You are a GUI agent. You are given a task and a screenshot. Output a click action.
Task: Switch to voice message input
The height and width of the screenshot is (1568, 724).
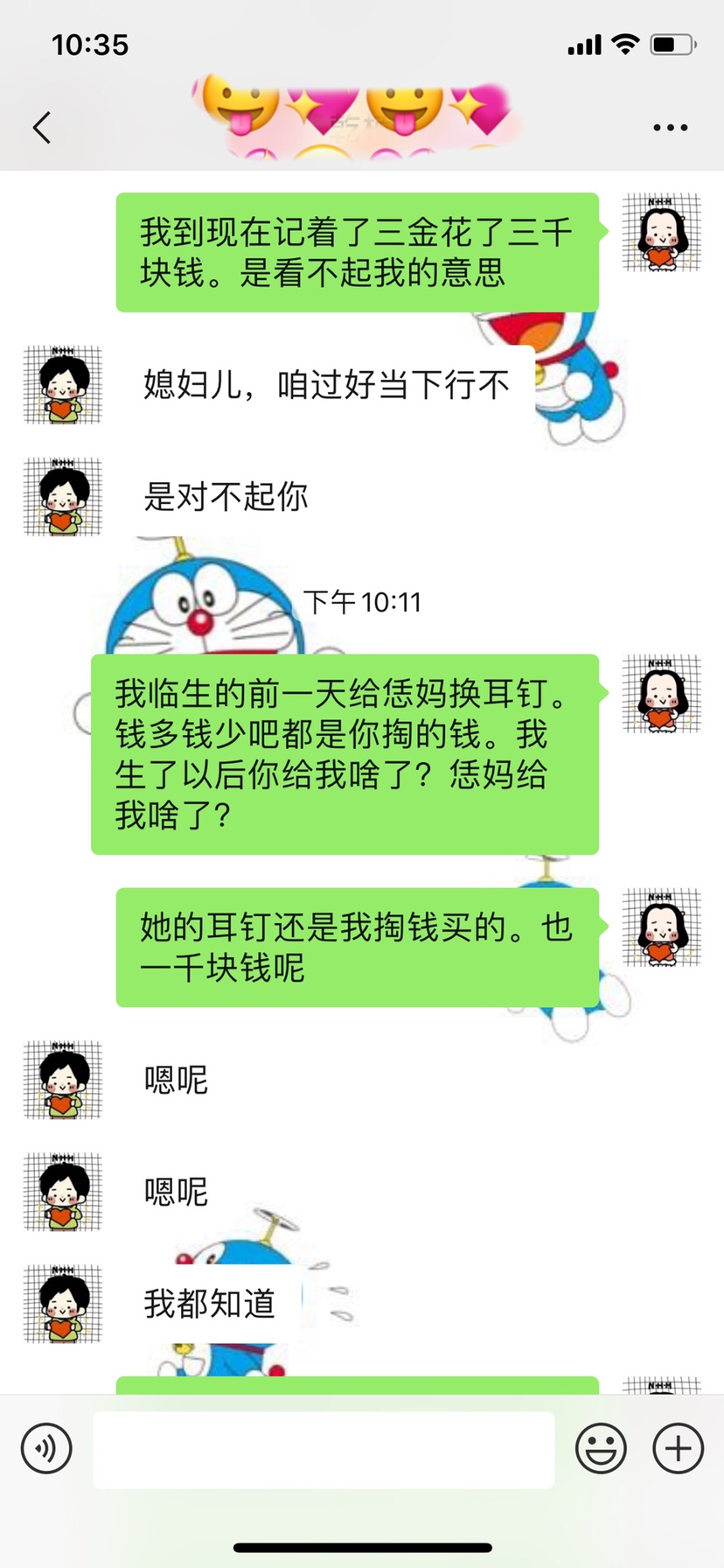coord(46,1449)
